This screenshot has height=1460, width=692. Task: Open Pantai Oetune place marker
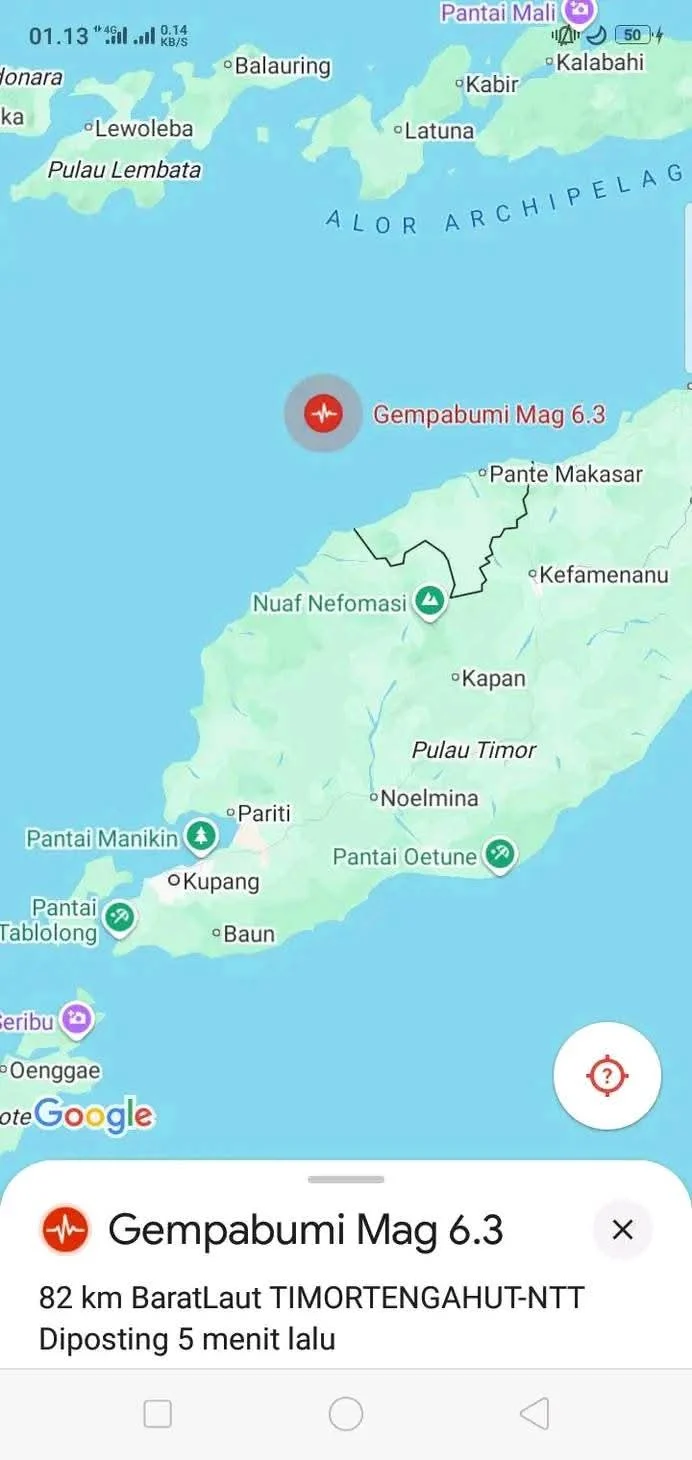[498, 855]
